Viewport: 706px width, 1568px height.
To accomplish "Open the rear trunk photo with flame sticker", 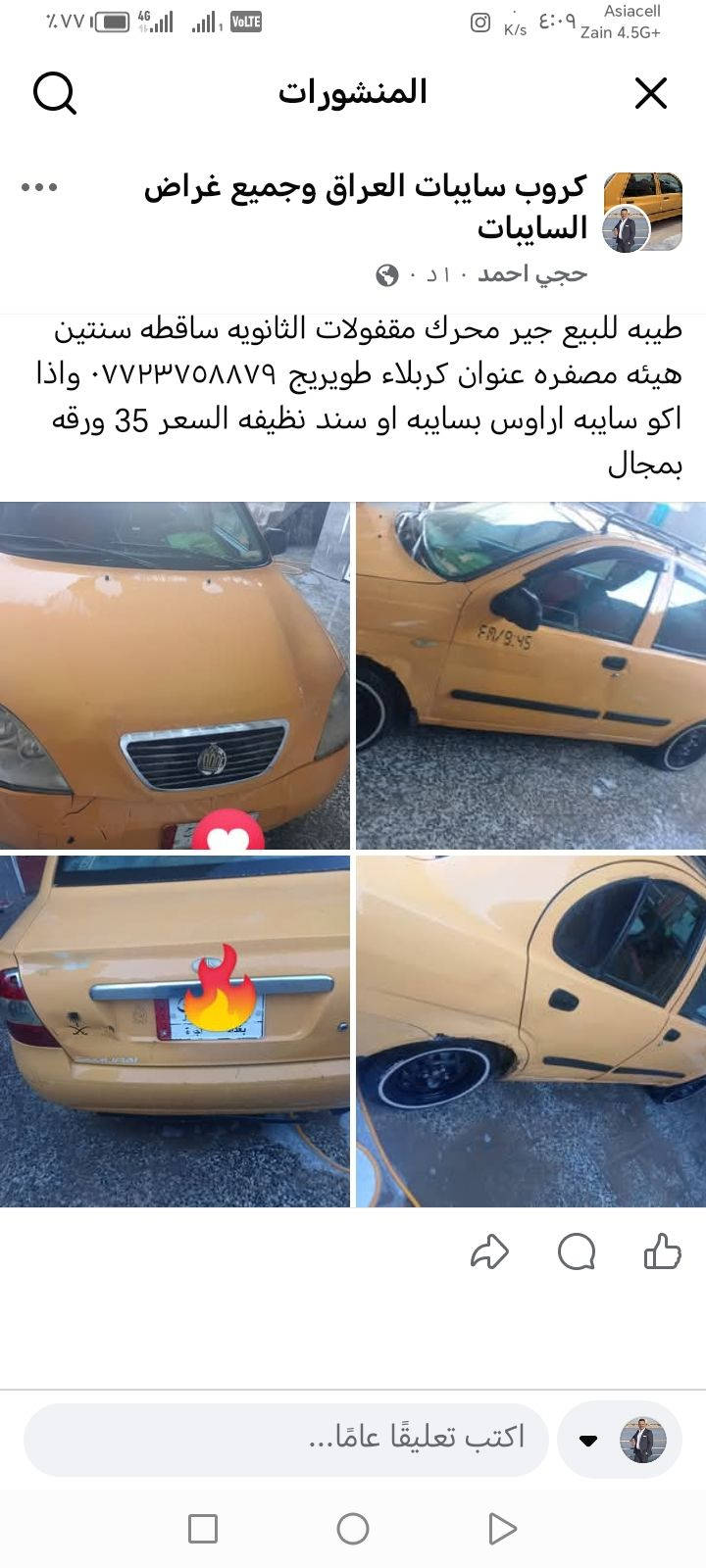I will [175, 1030].
